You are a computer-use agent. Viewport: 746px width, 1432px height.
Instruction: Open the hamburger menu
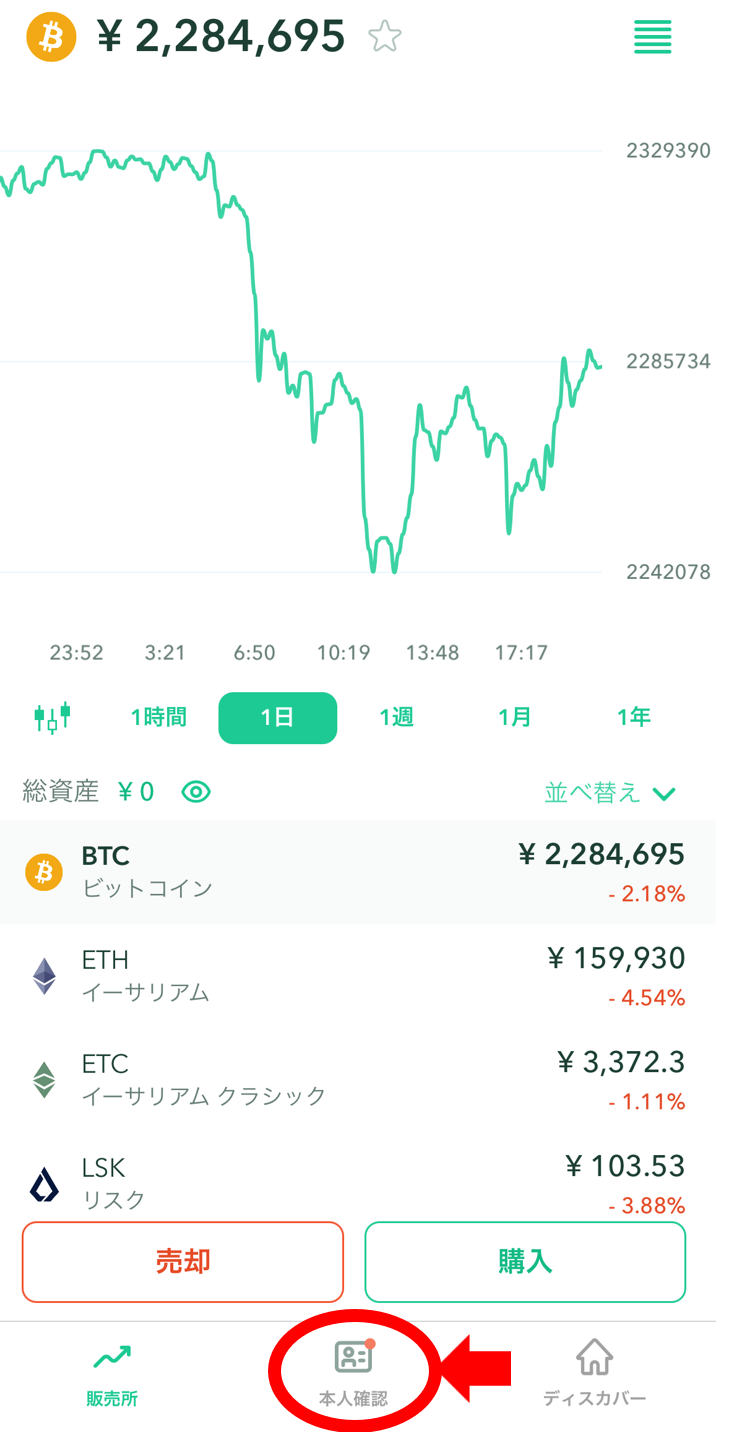click(x=653, y=38)
